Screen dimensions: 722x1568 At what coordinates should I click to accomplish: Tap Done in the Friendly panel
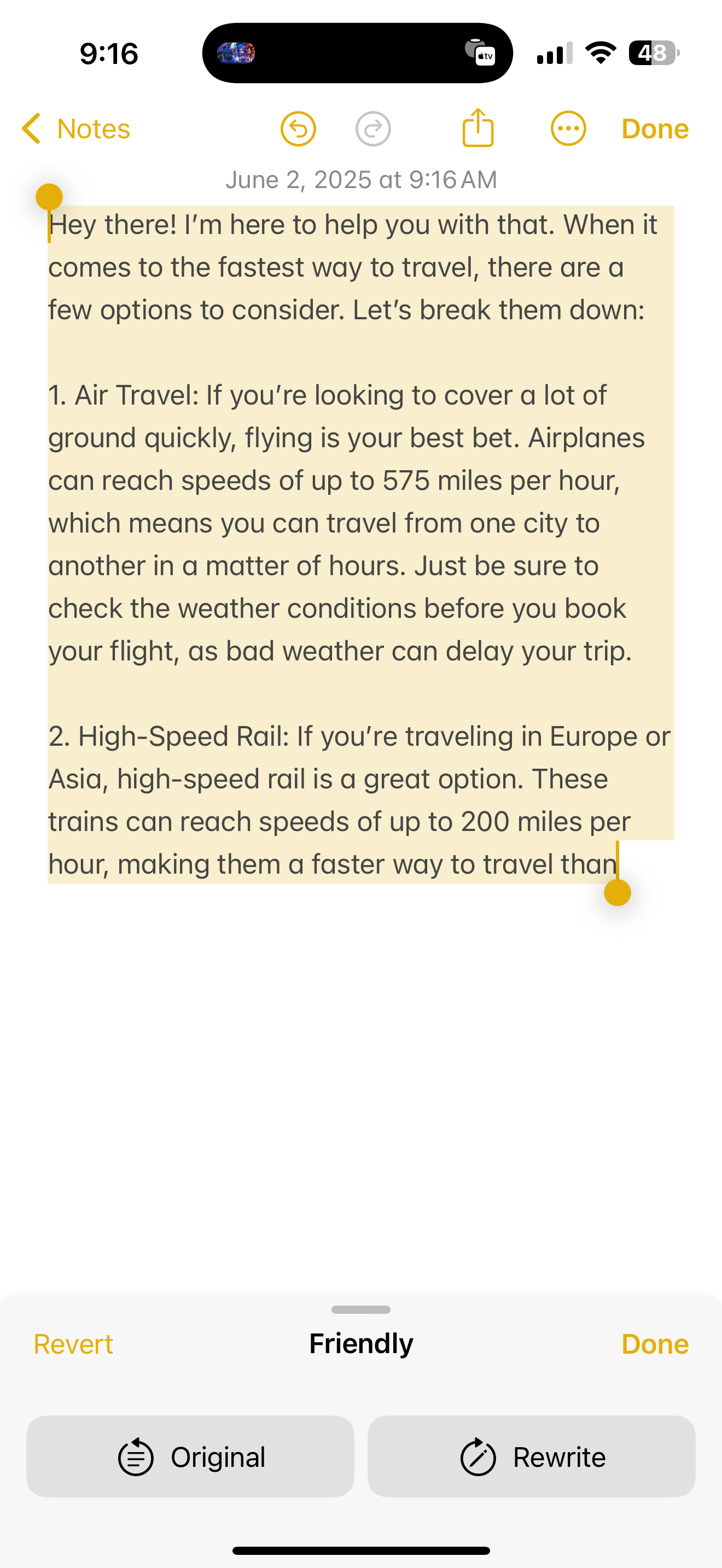tap(655, 1344)
